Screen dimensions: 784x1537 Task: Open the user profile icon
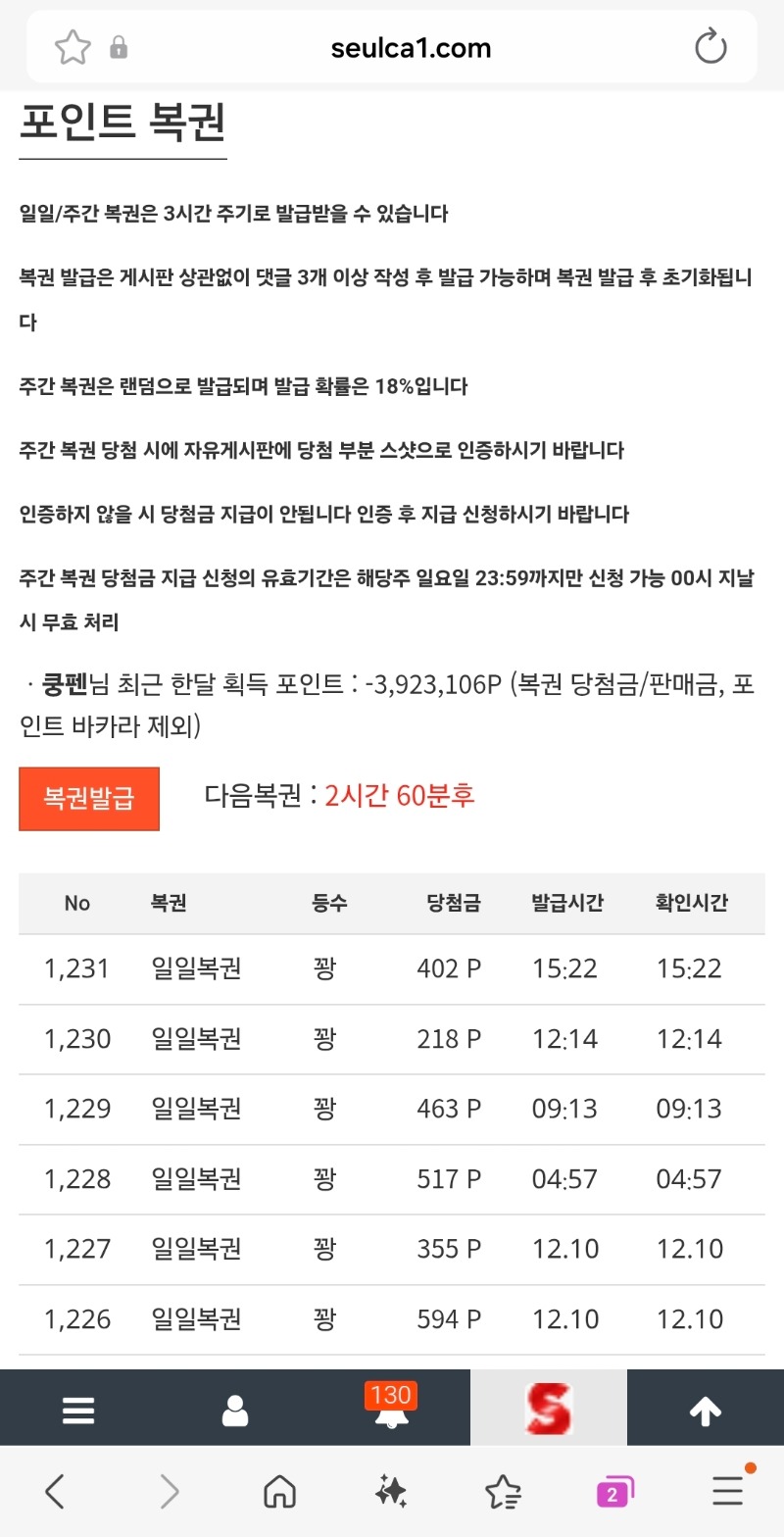click(x=235, y=1411)
